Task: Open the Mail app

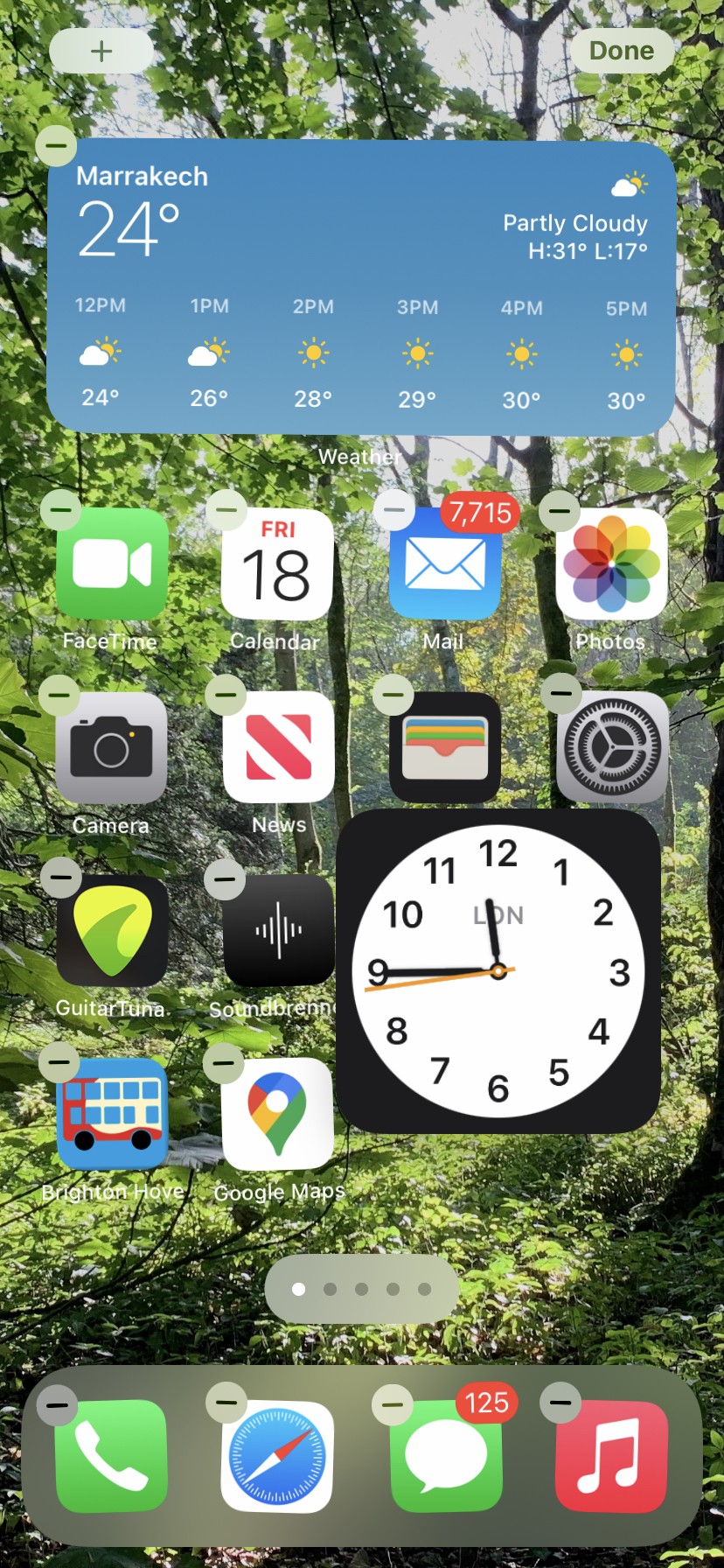Action: pos(445,564)
